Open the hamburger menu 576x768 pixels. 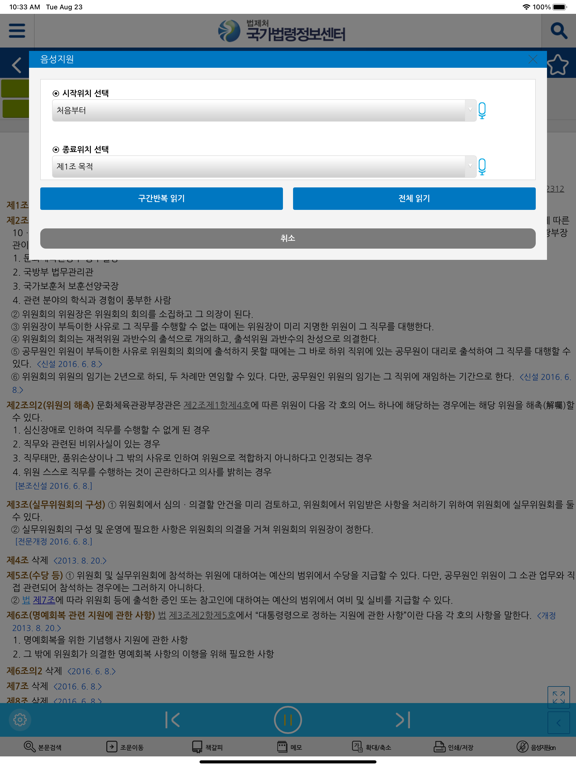tap(17, 30)
